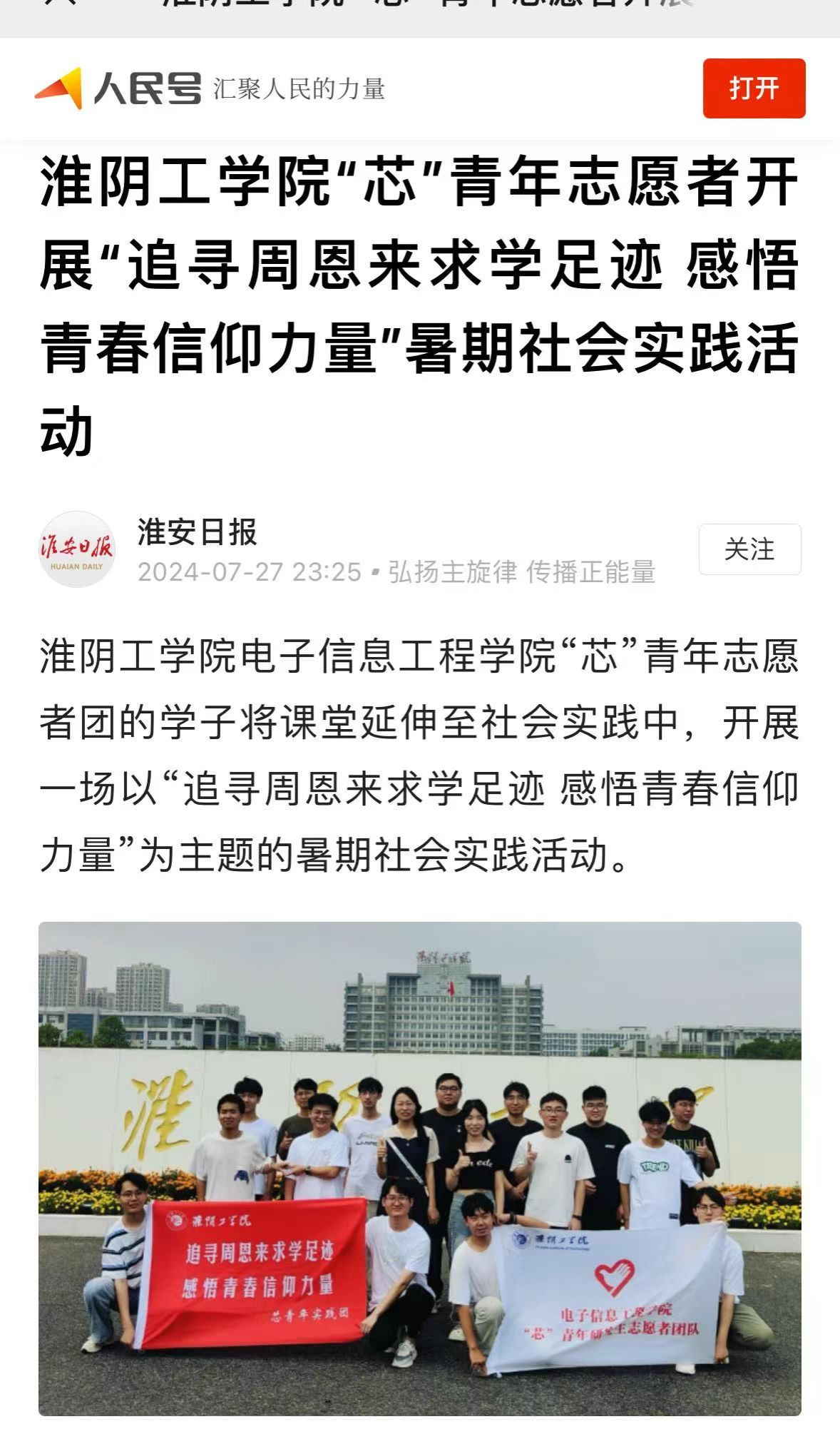This screenshot has height=1444, width=840.
Task: Follow 淮安日报 with the 关注 button
Action: (749, 549)
